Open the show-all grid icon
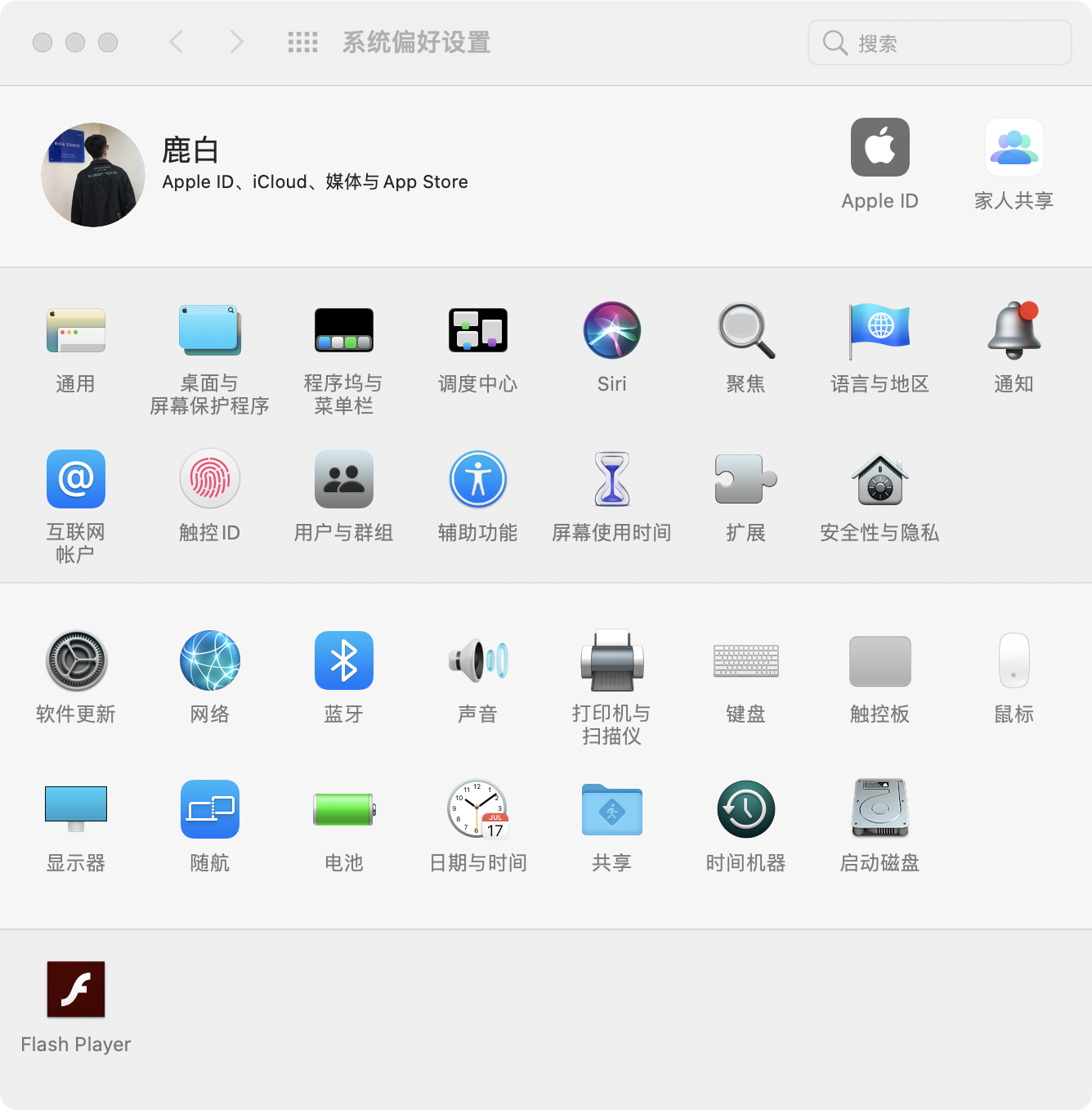Viewport: 1092px width, 1110px height. point(302,43)
